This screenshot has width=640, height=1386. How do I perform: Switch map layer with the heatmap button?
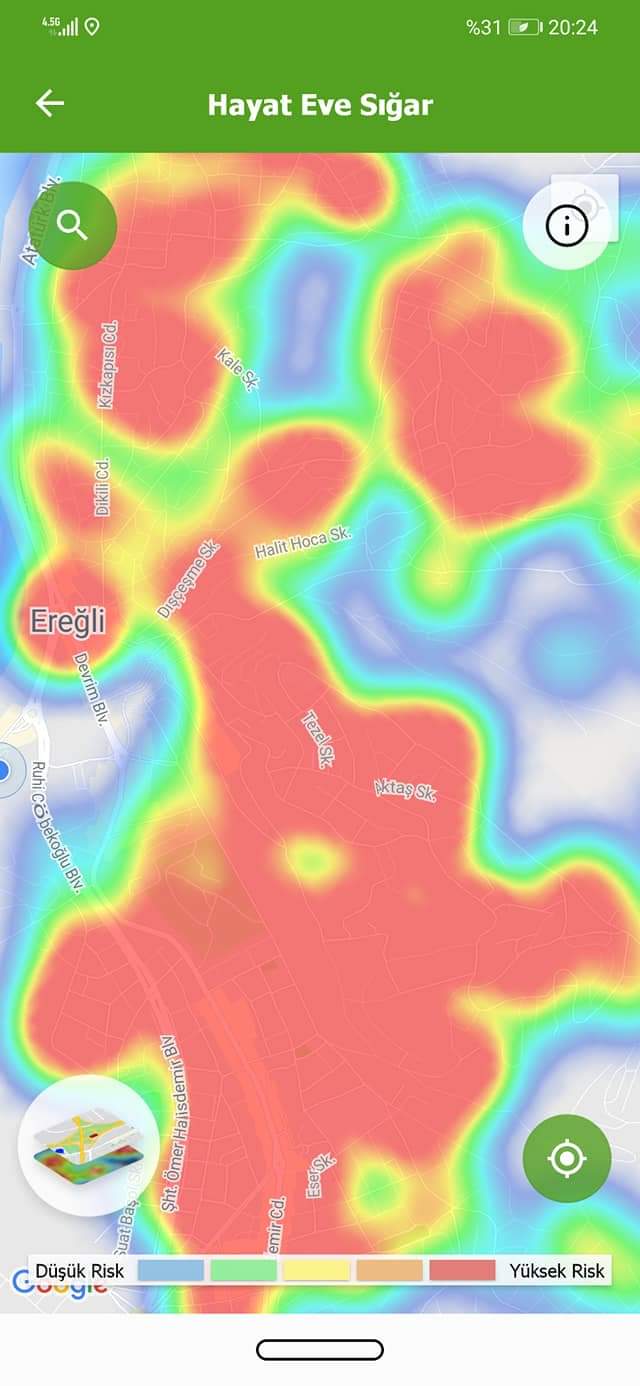88,1145
